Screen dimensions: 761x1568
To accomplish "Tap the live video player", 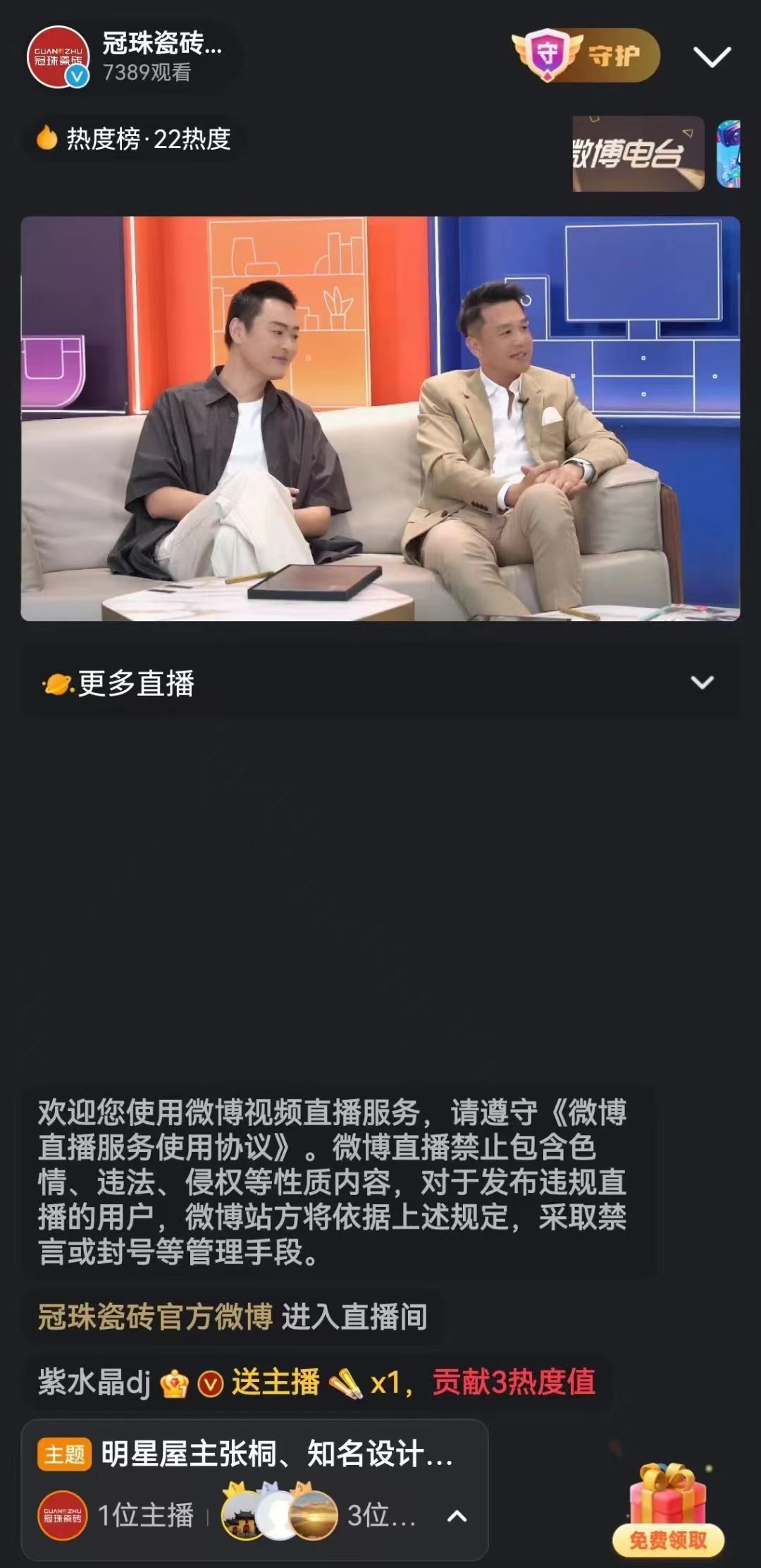I will pos(380,418).
